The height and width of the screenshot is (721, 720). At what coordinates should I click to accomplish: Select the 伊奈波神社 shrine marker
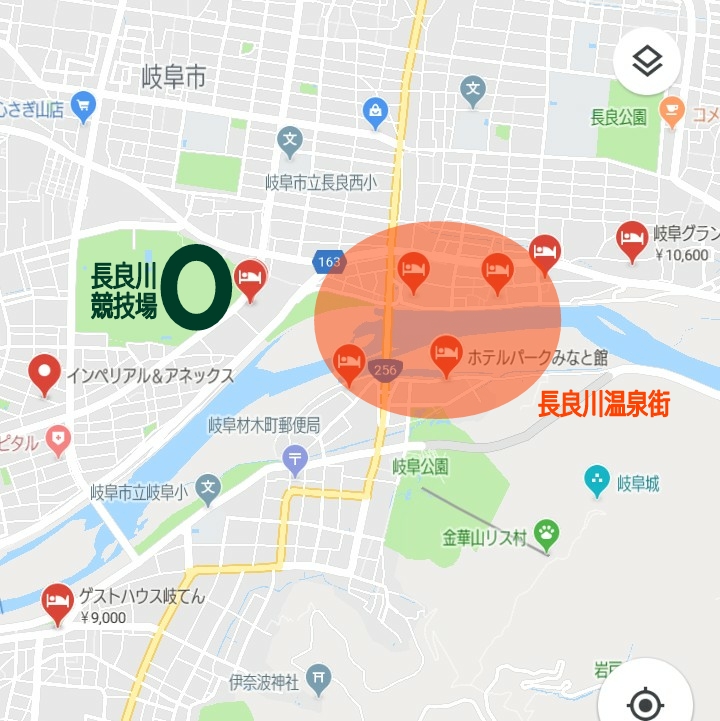[318, 680]
